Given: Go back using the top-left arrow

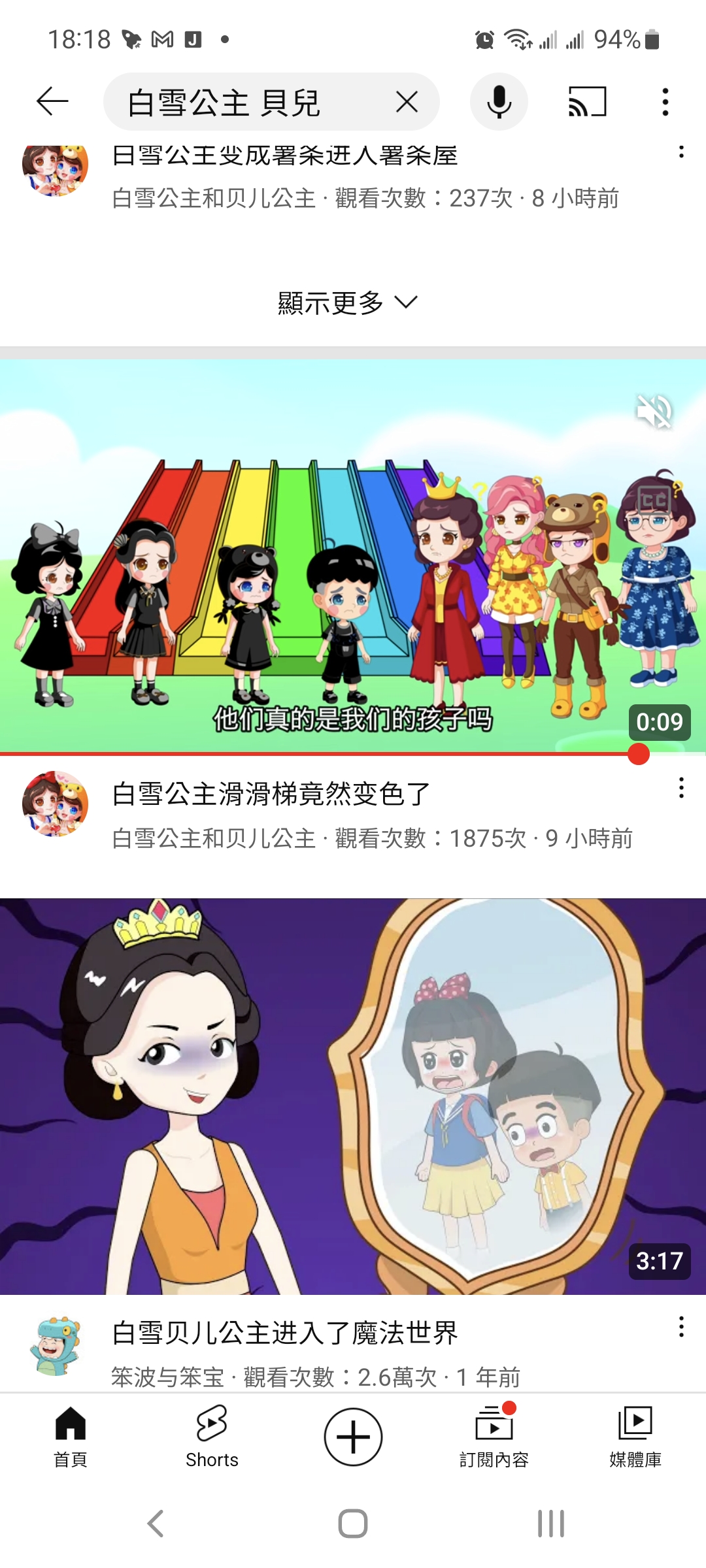Looking at the screenshot, I should pyautogui.click(x=52, y=102).
